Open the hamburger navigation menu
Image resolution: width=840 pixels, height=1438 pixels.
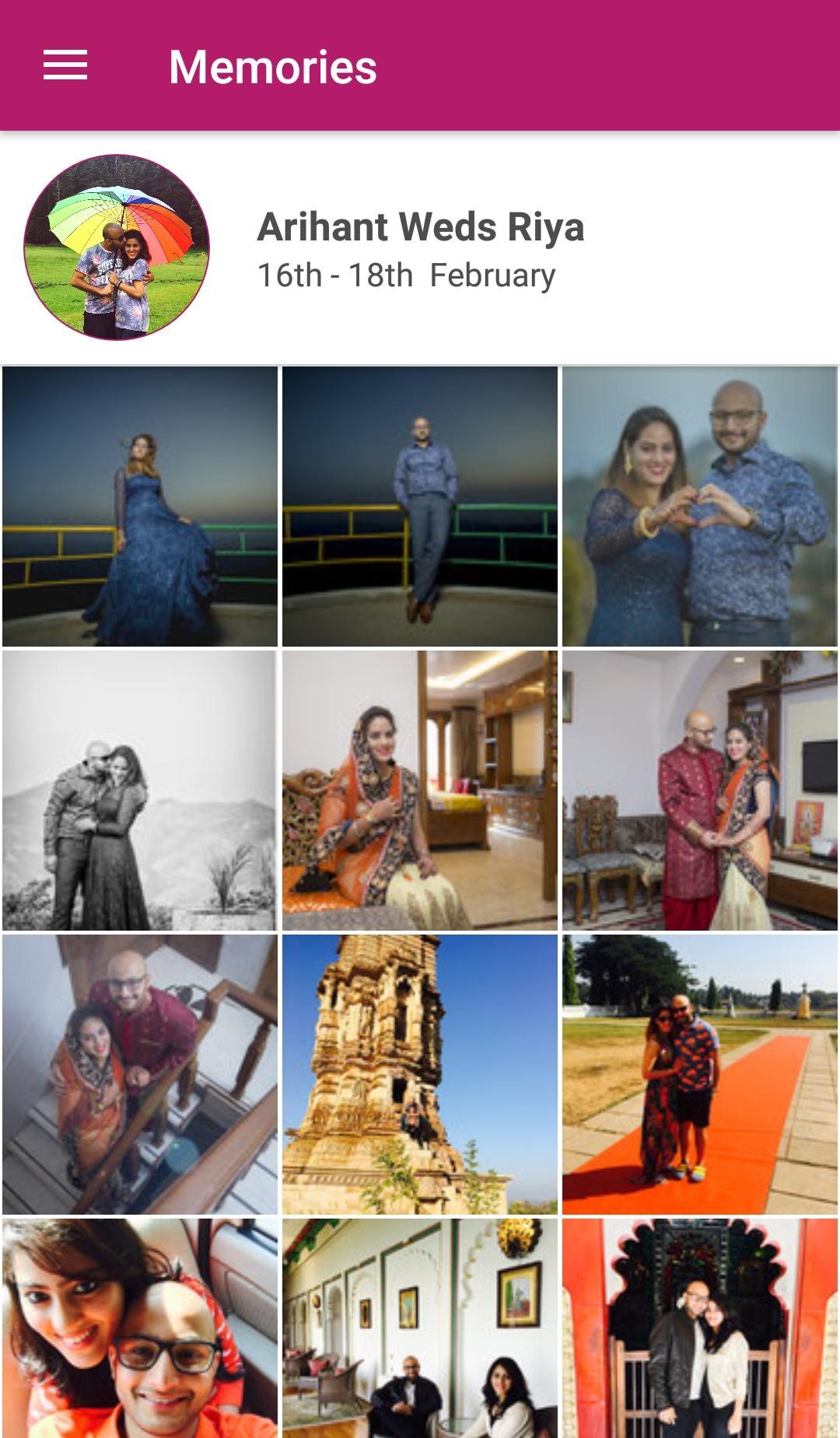(x=65, y=65)
